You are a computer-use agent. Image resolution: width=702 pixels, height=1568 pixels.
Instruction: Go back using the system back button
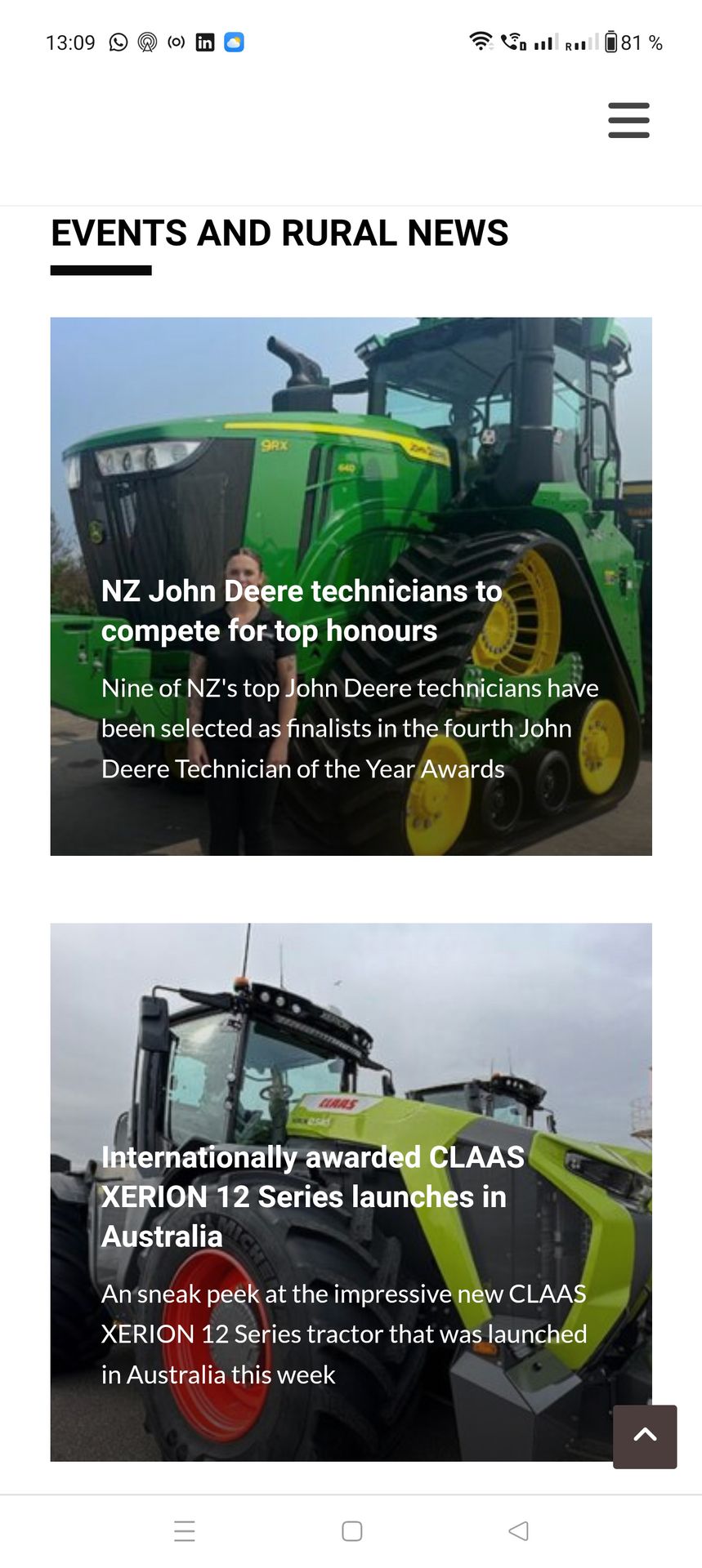518,1530
